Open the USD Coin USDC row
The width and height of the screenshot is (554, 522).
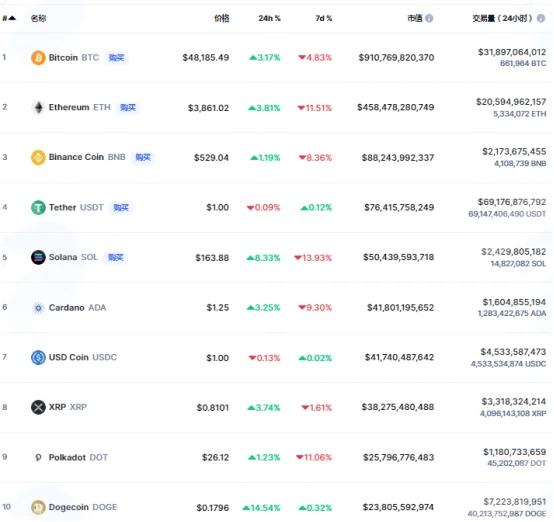(x=276, y=358)
